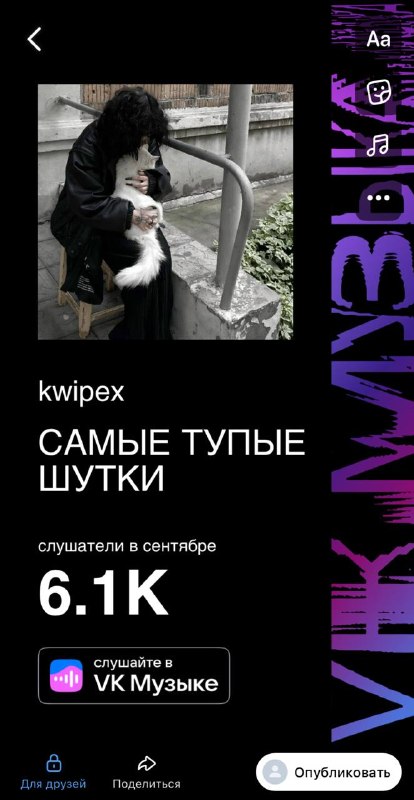Image resolution: width=414 pixels, height=800 pixels.
Task: Add text with the Aa tool
Action: pos(378,39)
